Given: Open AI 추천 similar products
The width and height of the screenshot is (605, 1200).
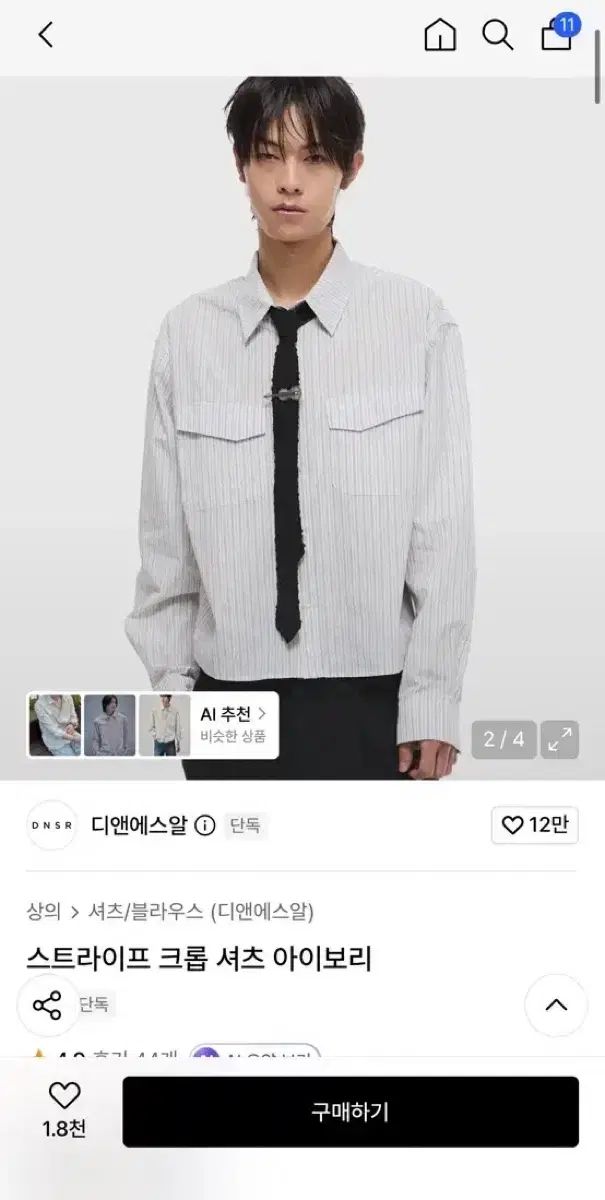Looking at the screenshot, I should [x=233, y=726].
